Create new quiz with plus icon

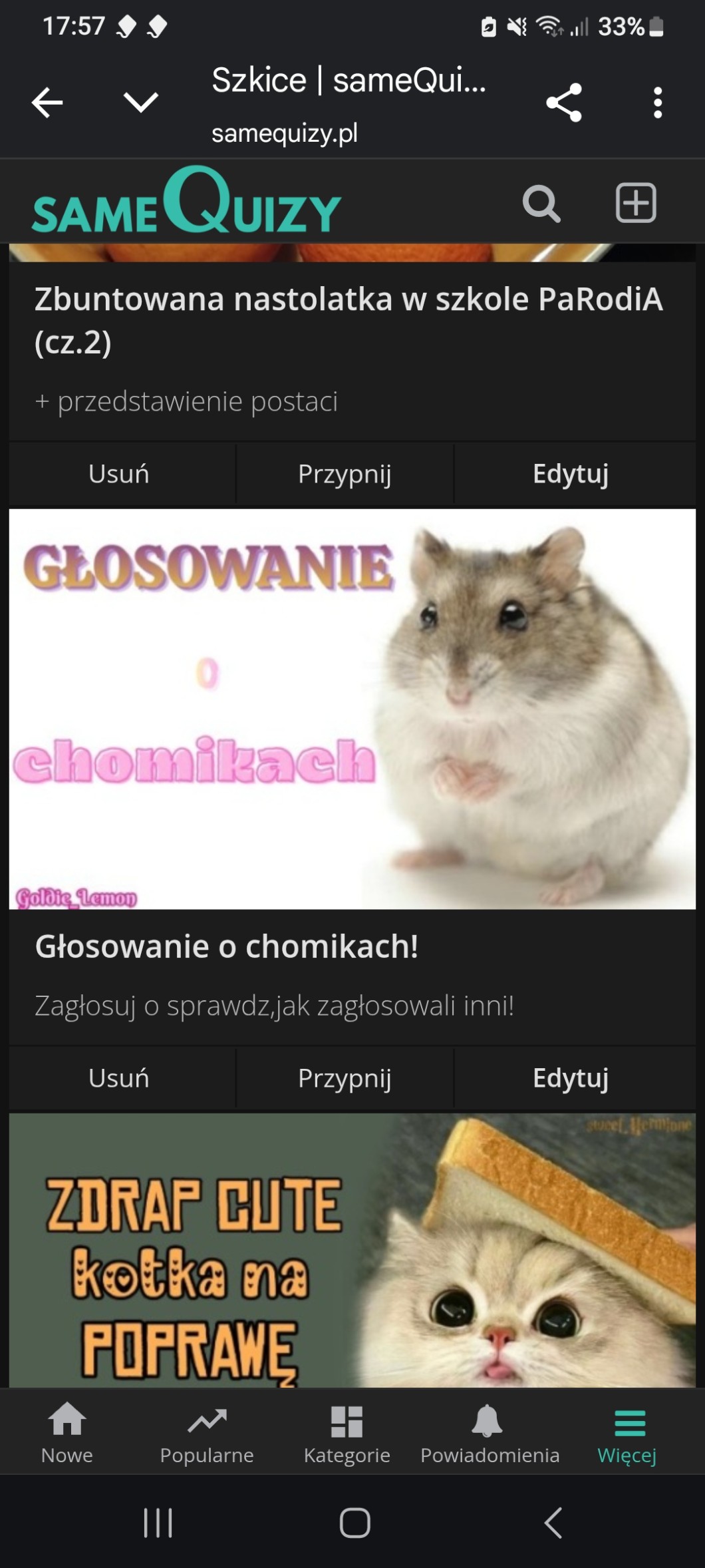click(635, 202)
